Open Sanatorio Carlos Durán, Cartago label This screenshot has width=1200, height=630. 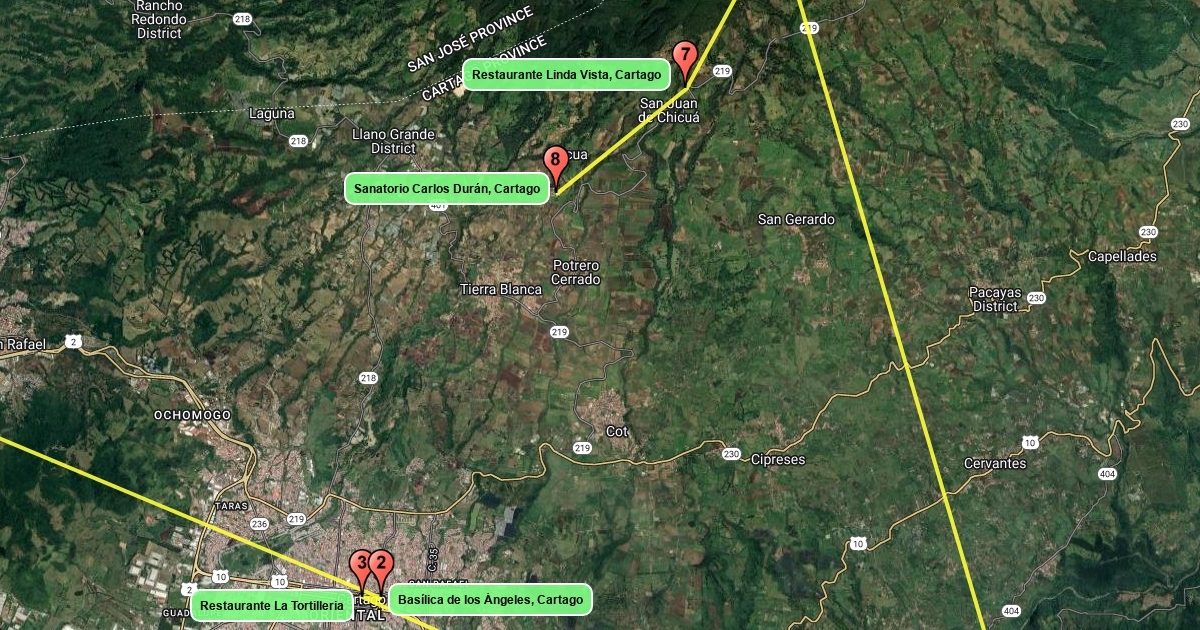[x=447, y=188]
